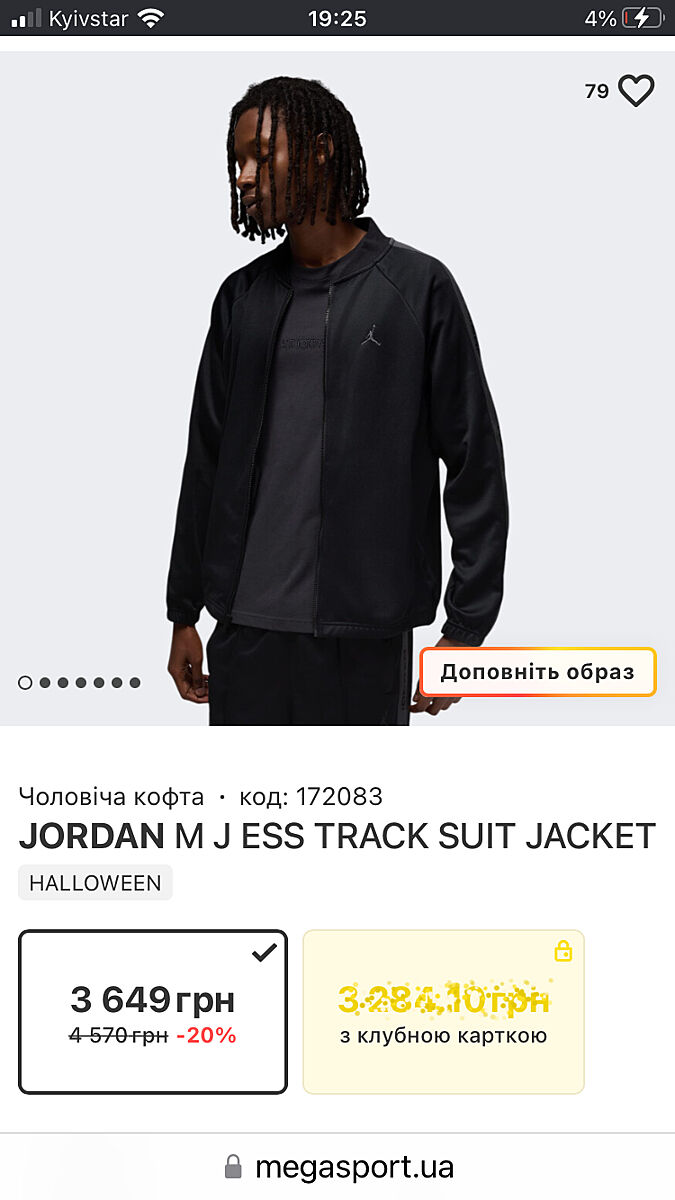Jump to the last product photo dot
Image resolution: width=675 pixels, height=1200 pixels.
coord(134,683)
